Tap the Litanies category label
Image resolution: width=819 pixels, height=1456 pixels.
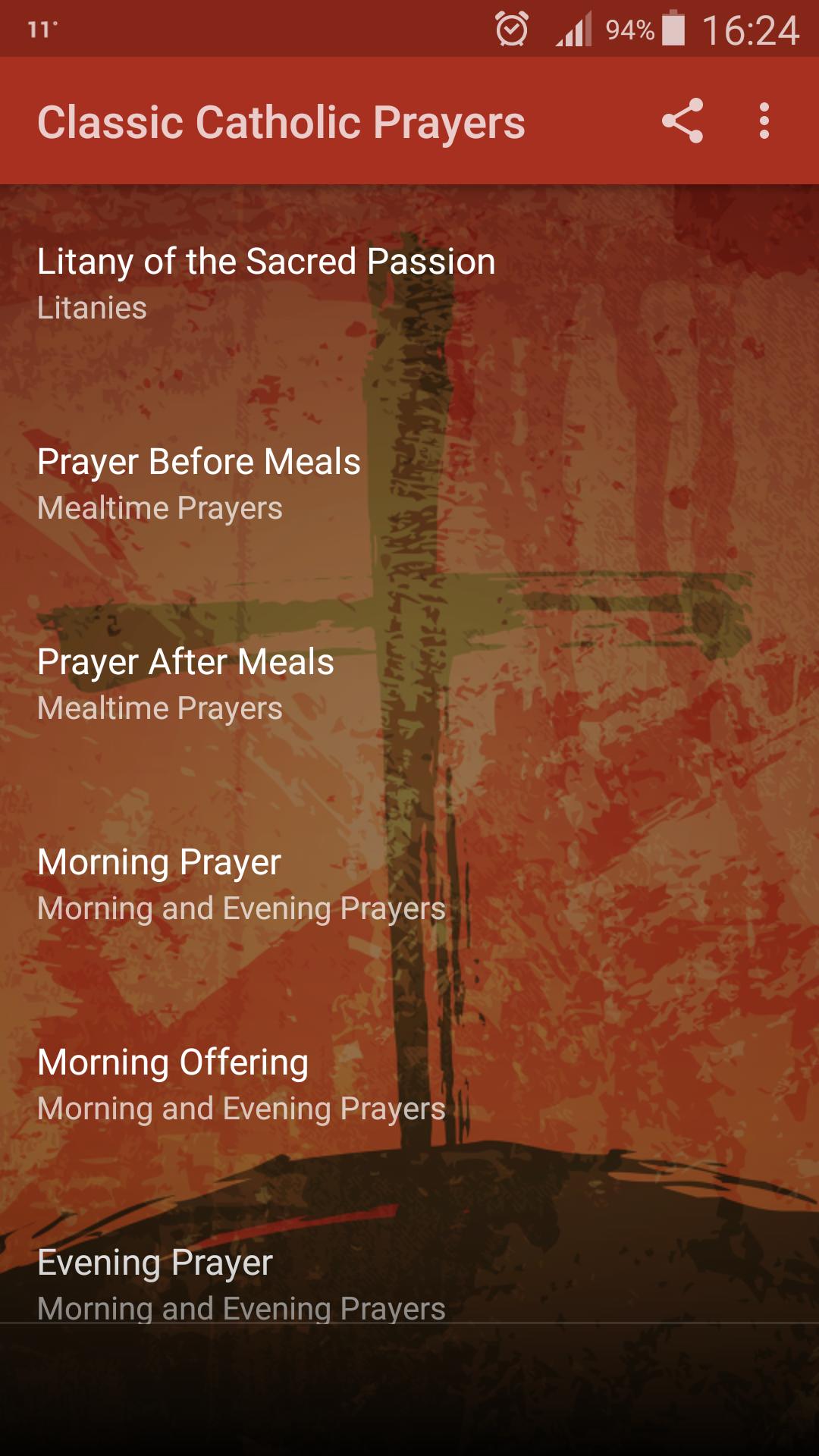[92, 306]
